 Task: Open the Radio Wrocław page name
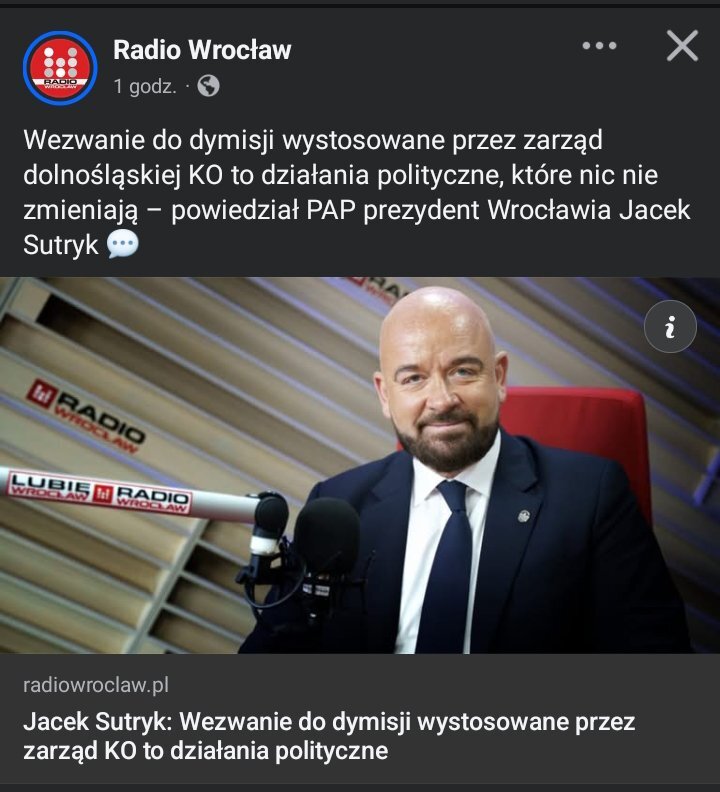202,50
